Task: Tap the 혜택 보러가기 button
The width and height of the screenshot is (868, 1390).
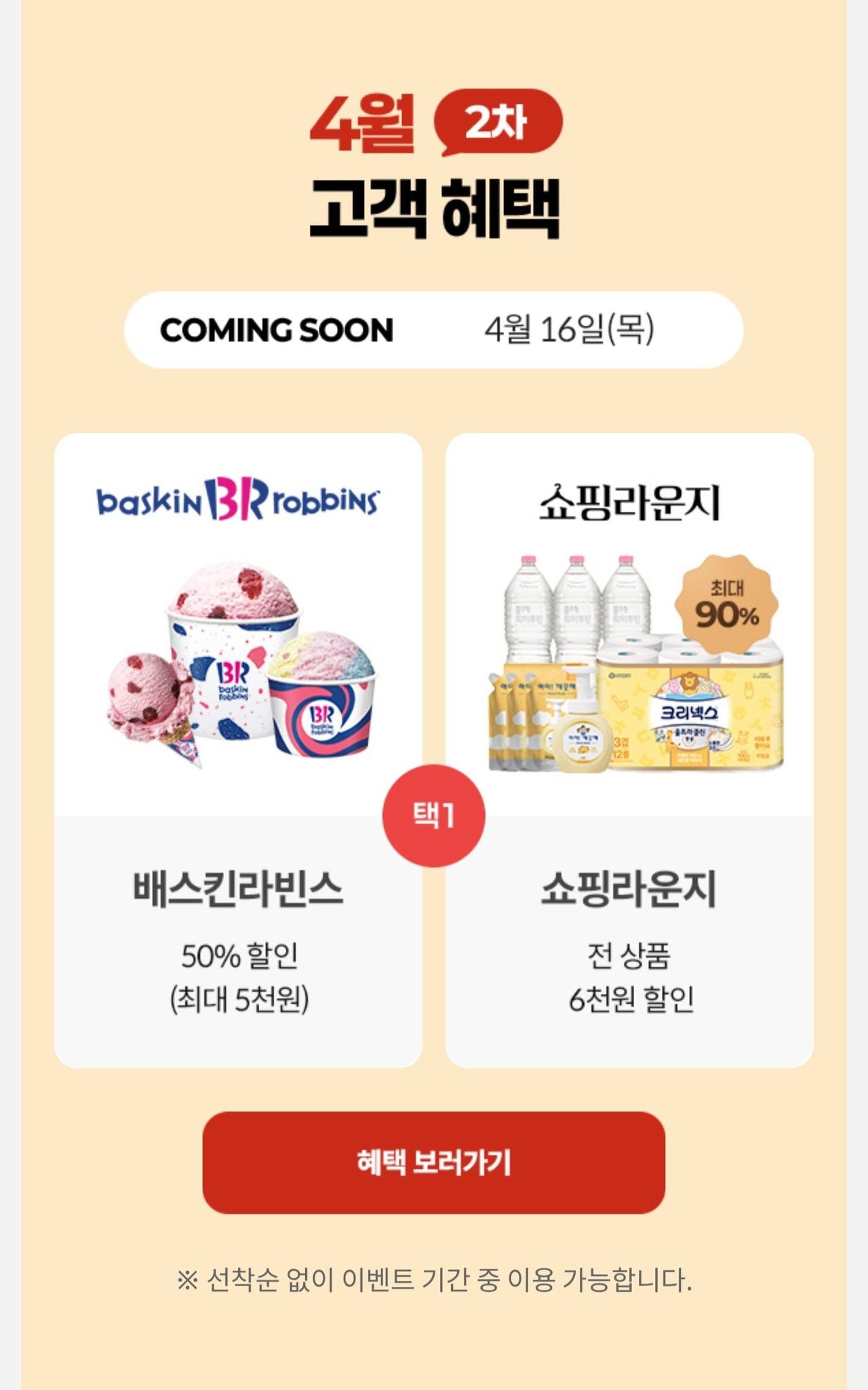Action: [x=433, y=1162]
